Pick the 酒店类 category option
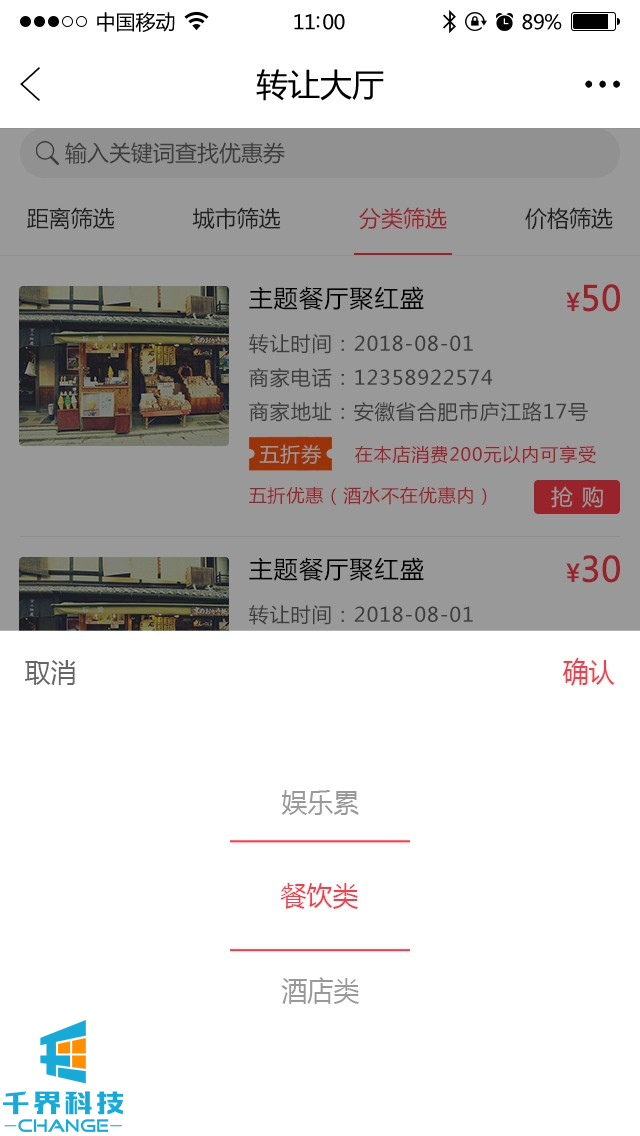Viewport: 640px width, 1136px height. (x=320, y=991)
